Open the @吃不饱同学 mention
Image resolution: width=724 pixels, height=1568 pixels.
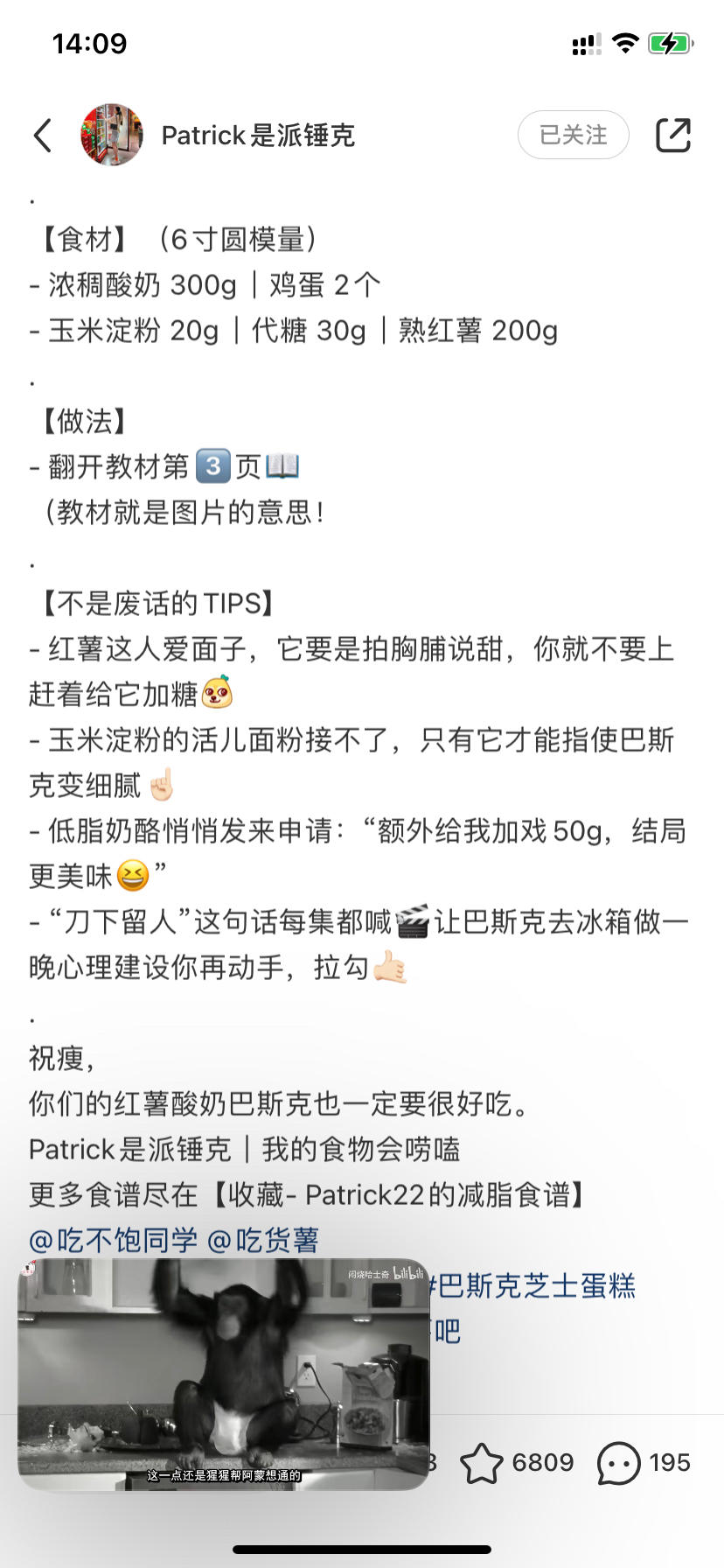[x=114, y=1240]
